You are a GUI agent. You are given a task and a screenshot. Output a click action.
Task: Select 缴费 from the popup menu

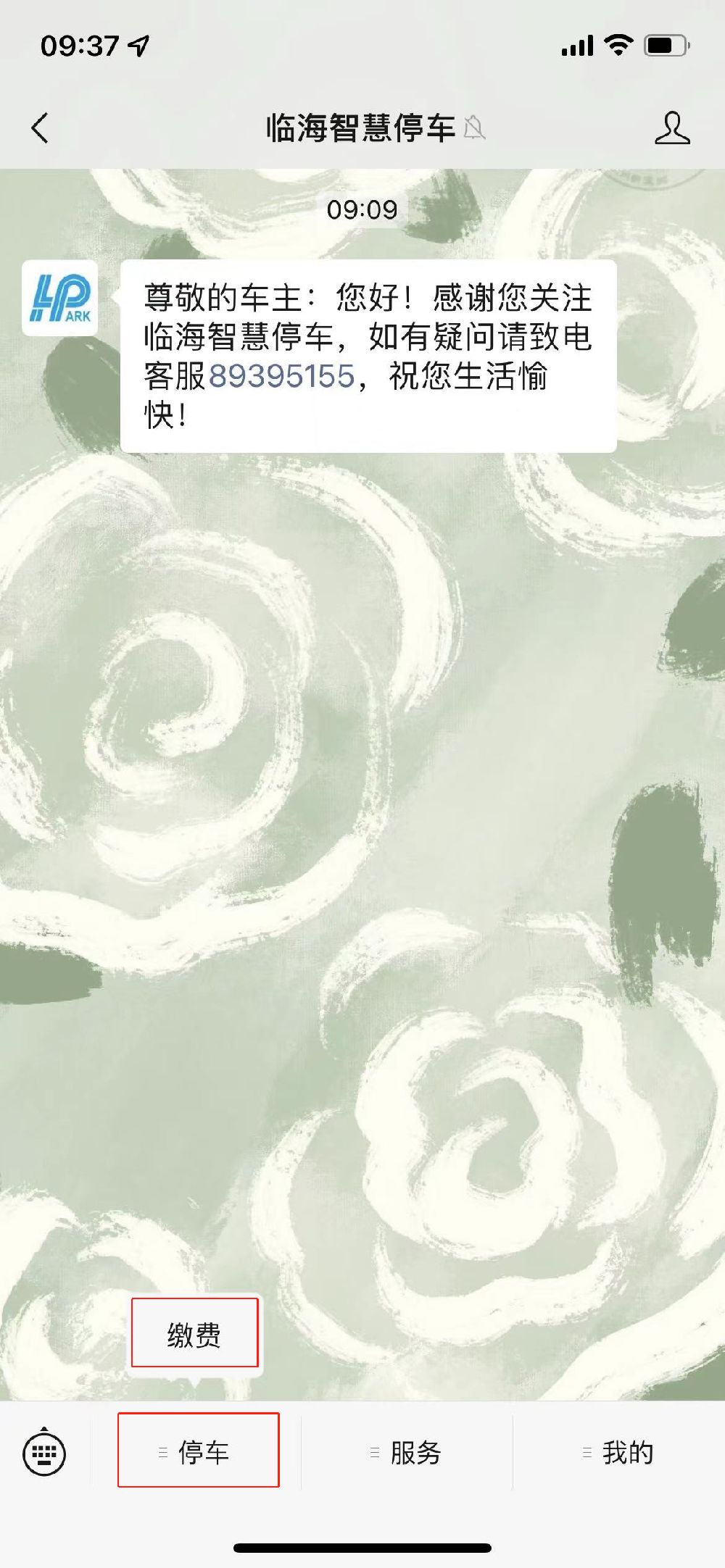pos(194,1334)
